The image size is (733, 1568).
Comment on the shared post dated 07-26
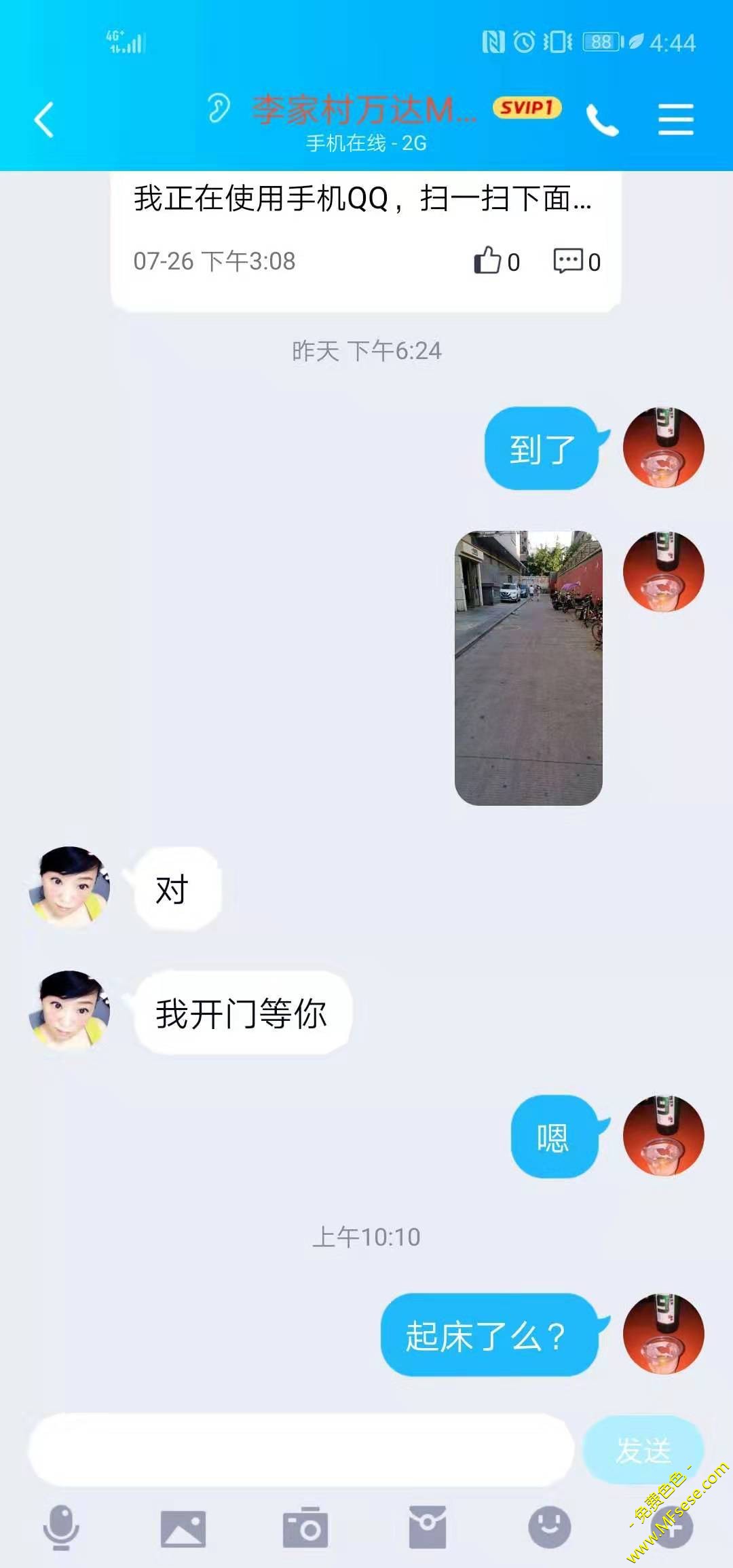pos(576,261)
